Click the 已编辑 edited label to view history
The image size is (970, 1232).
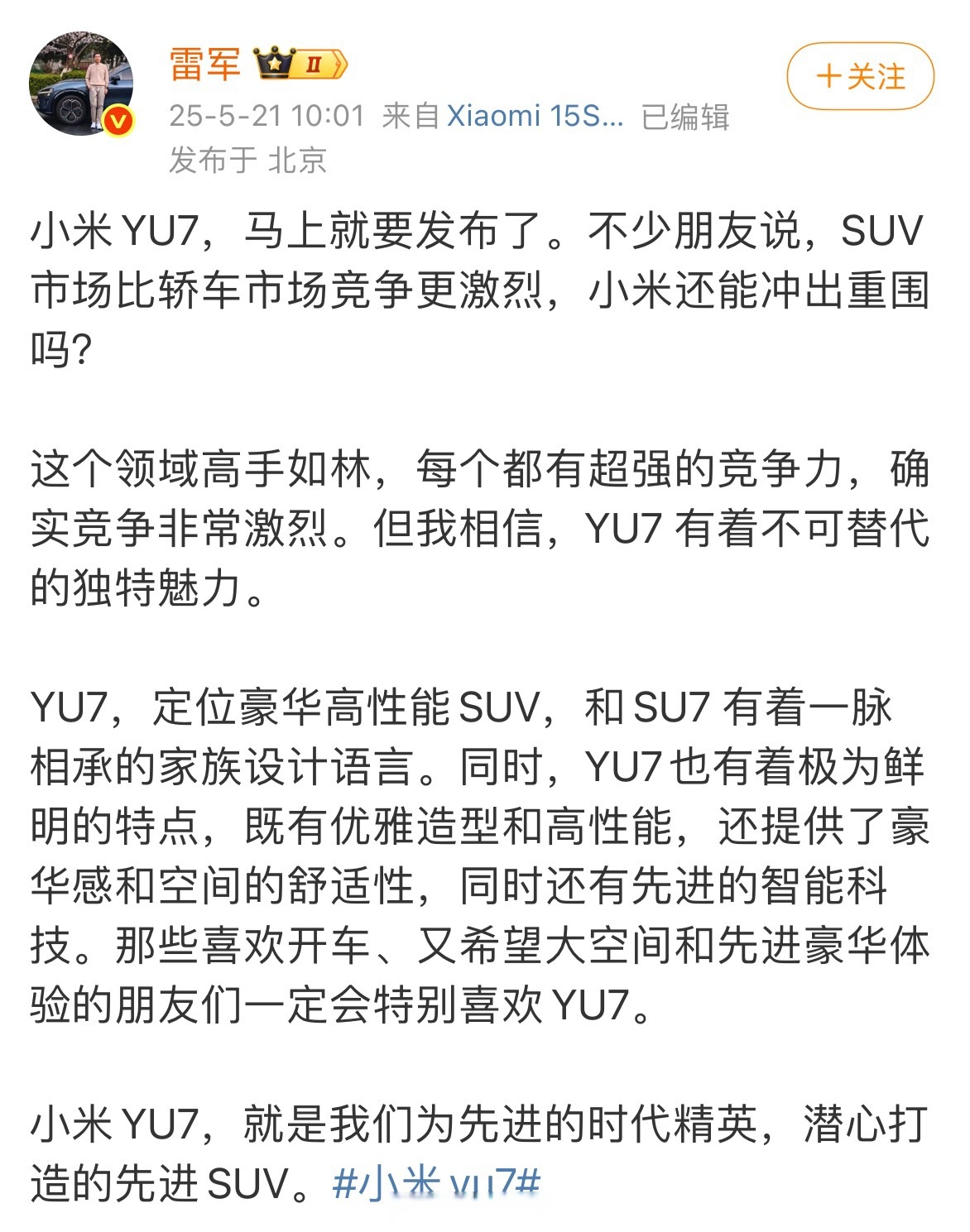[685, 116]
